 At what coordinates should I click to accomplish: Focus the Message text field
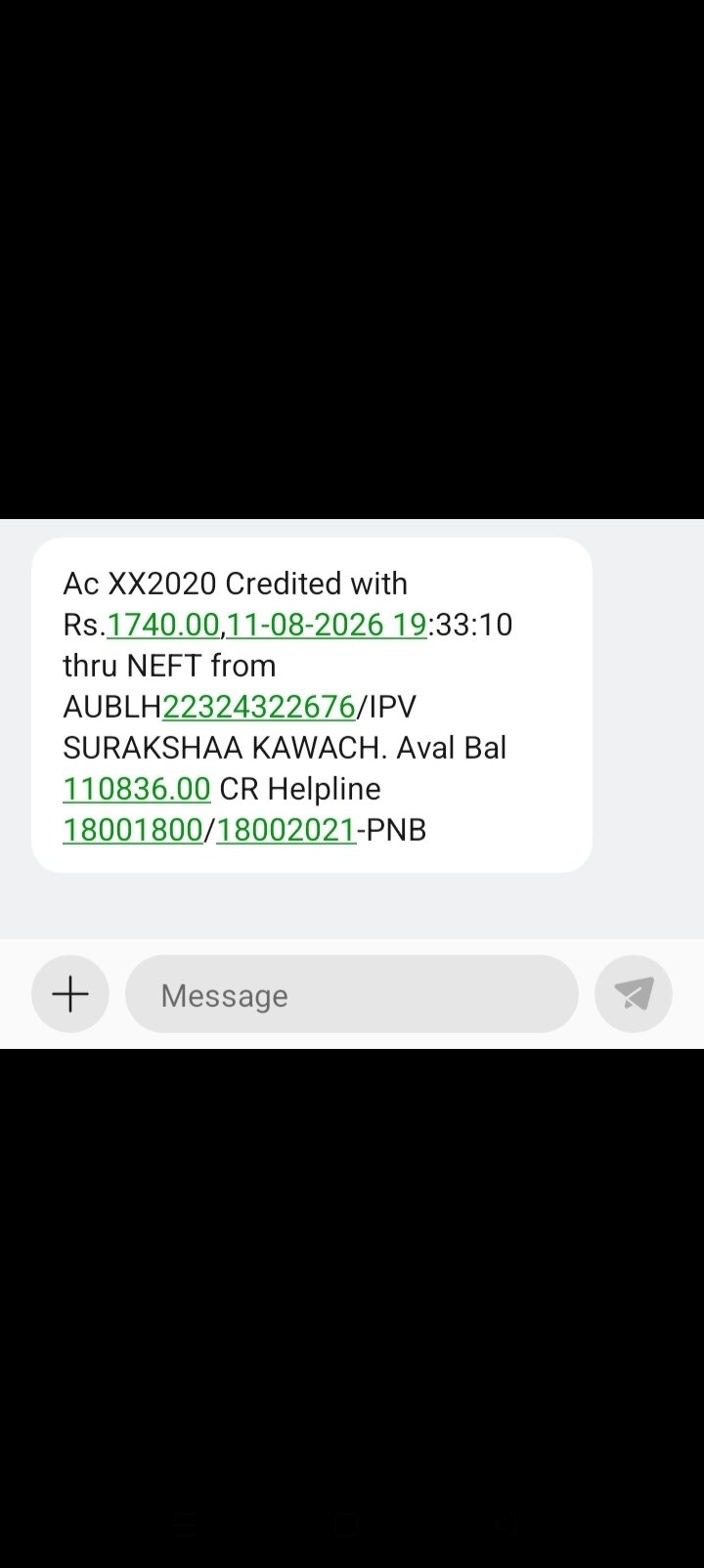tap(352, 994)
